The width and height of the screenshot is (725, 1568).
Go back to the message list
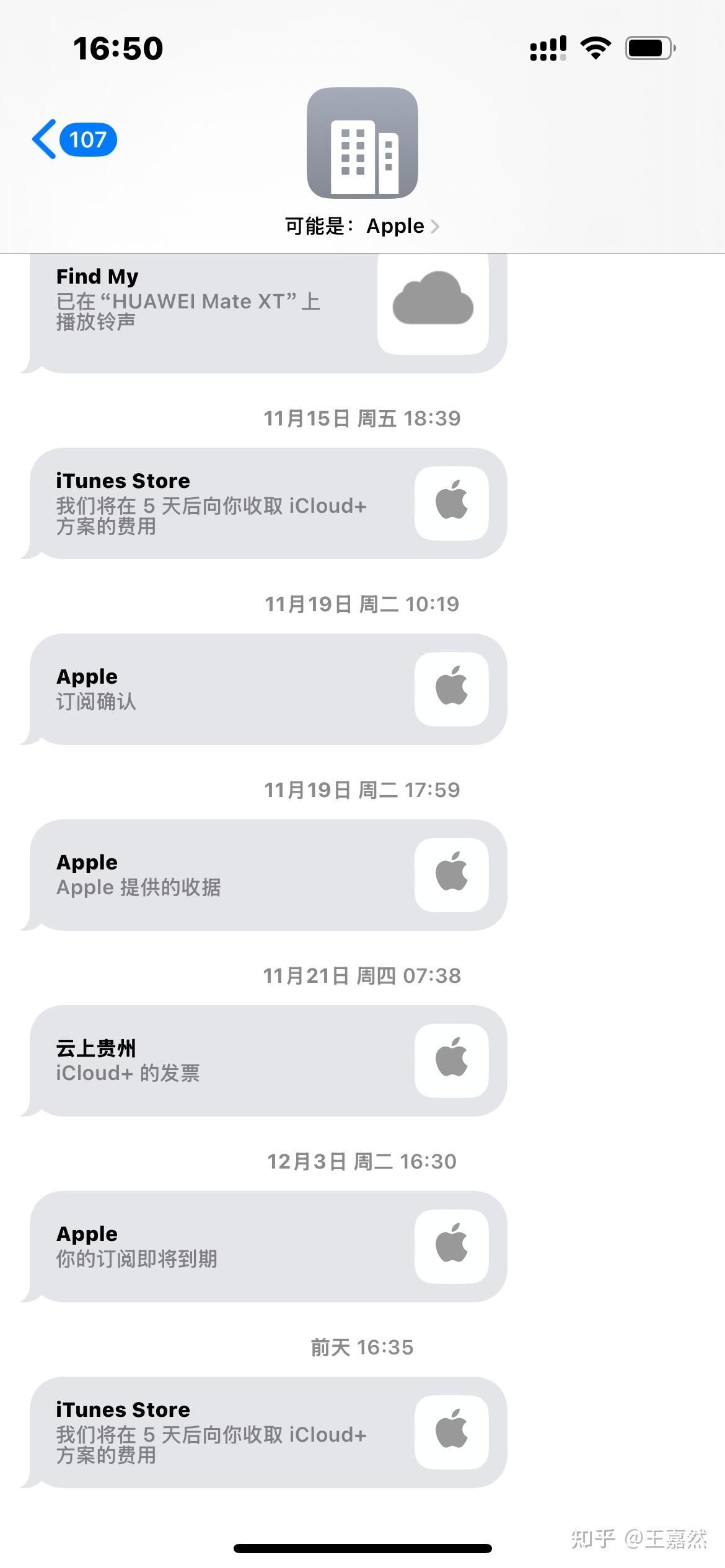pos(73,139)
